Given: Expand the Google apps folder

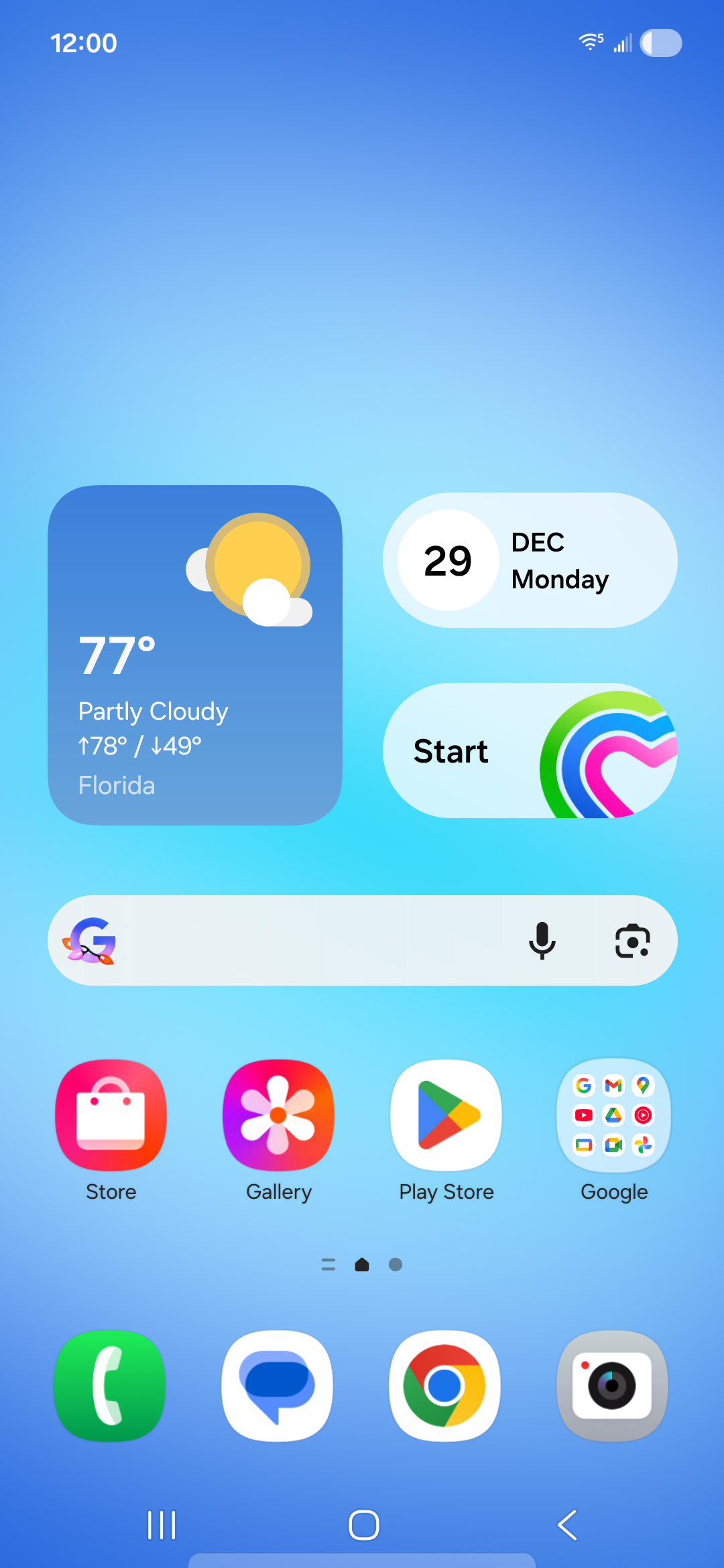Looking at the screenshot, I should pyautogui.click(x=614, y=1115).
